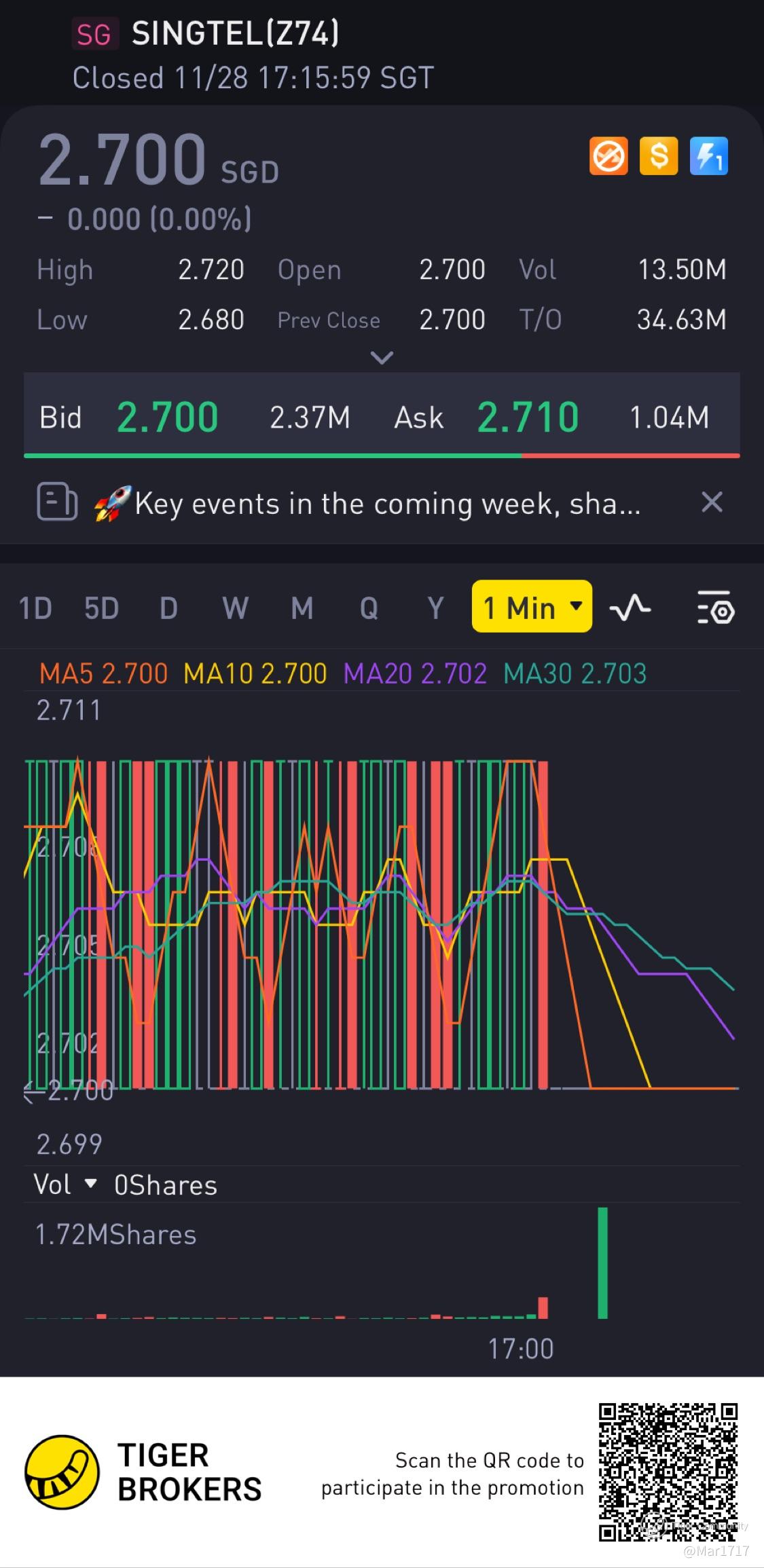Select the 5D chart period
This screenshot has width=764, height=1568.
[102, 608]
